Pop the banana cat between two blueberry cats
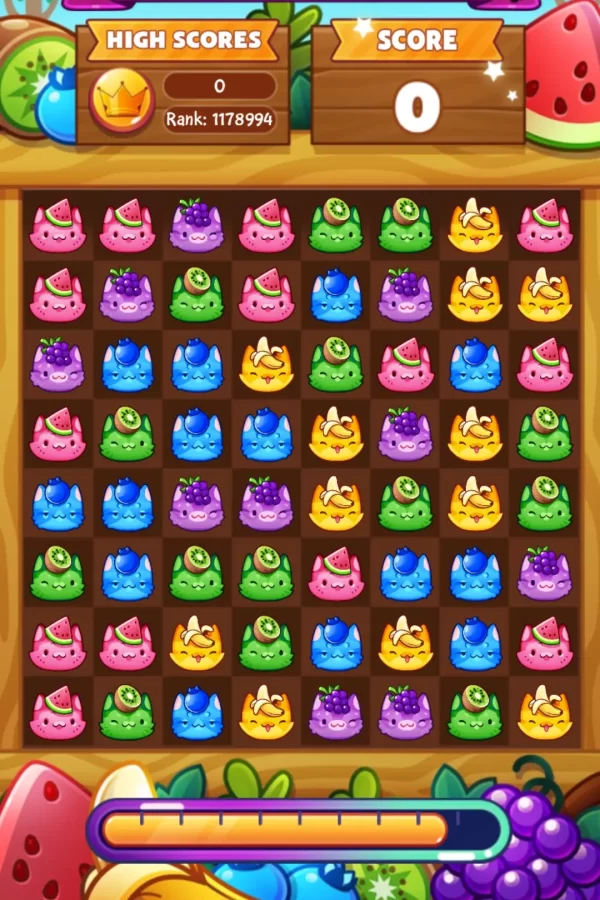The width and height of the screenshot is (600, 900). click(x=405, y=643)
